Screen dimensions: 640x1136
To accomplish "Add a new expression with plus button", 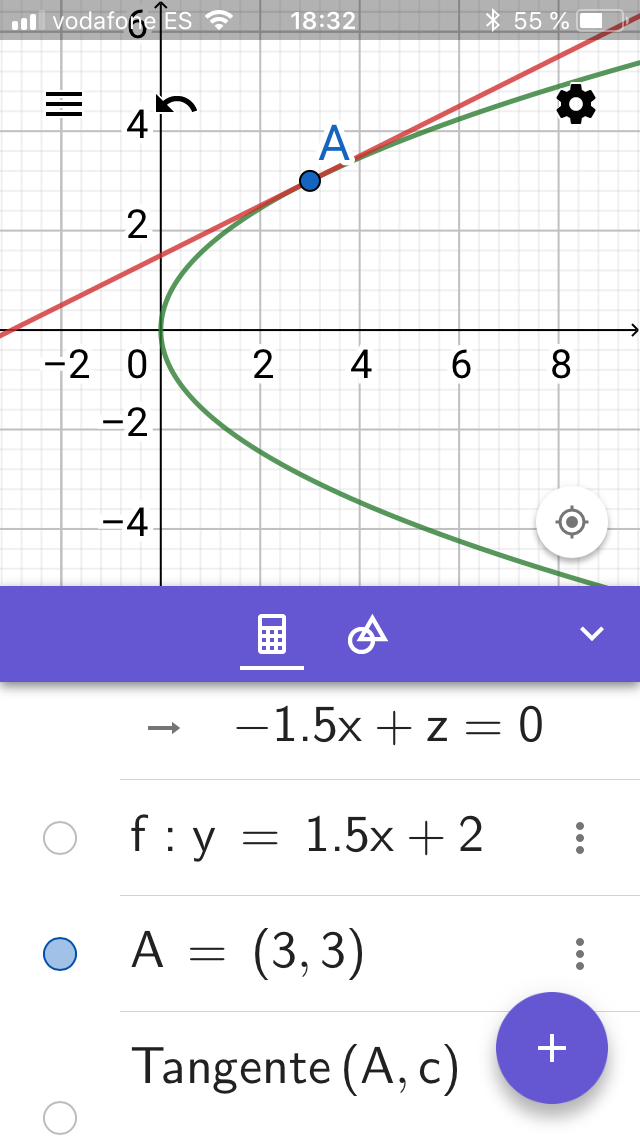I will click(552, 1048).
